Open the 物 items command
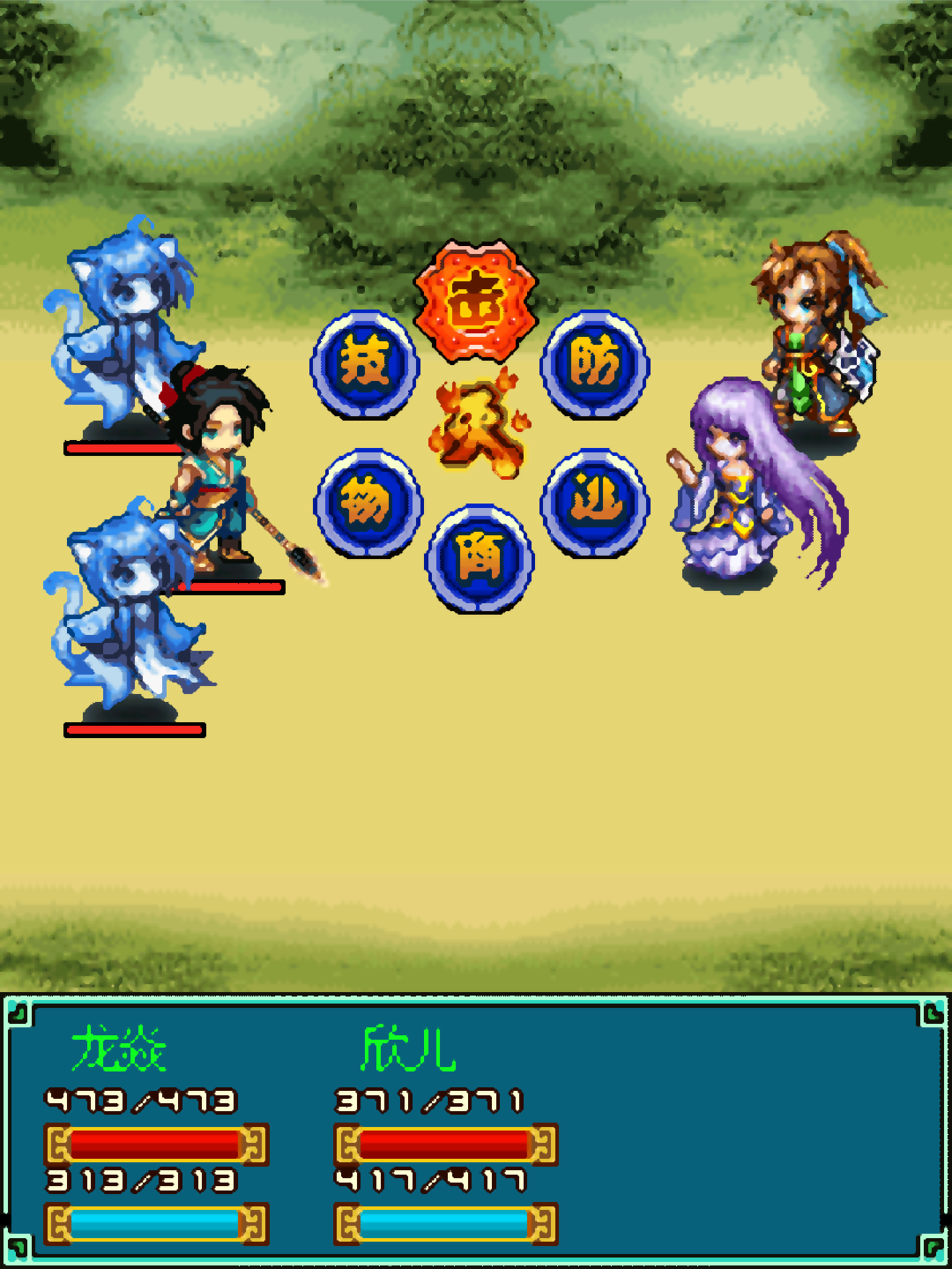 click(368, 504)
